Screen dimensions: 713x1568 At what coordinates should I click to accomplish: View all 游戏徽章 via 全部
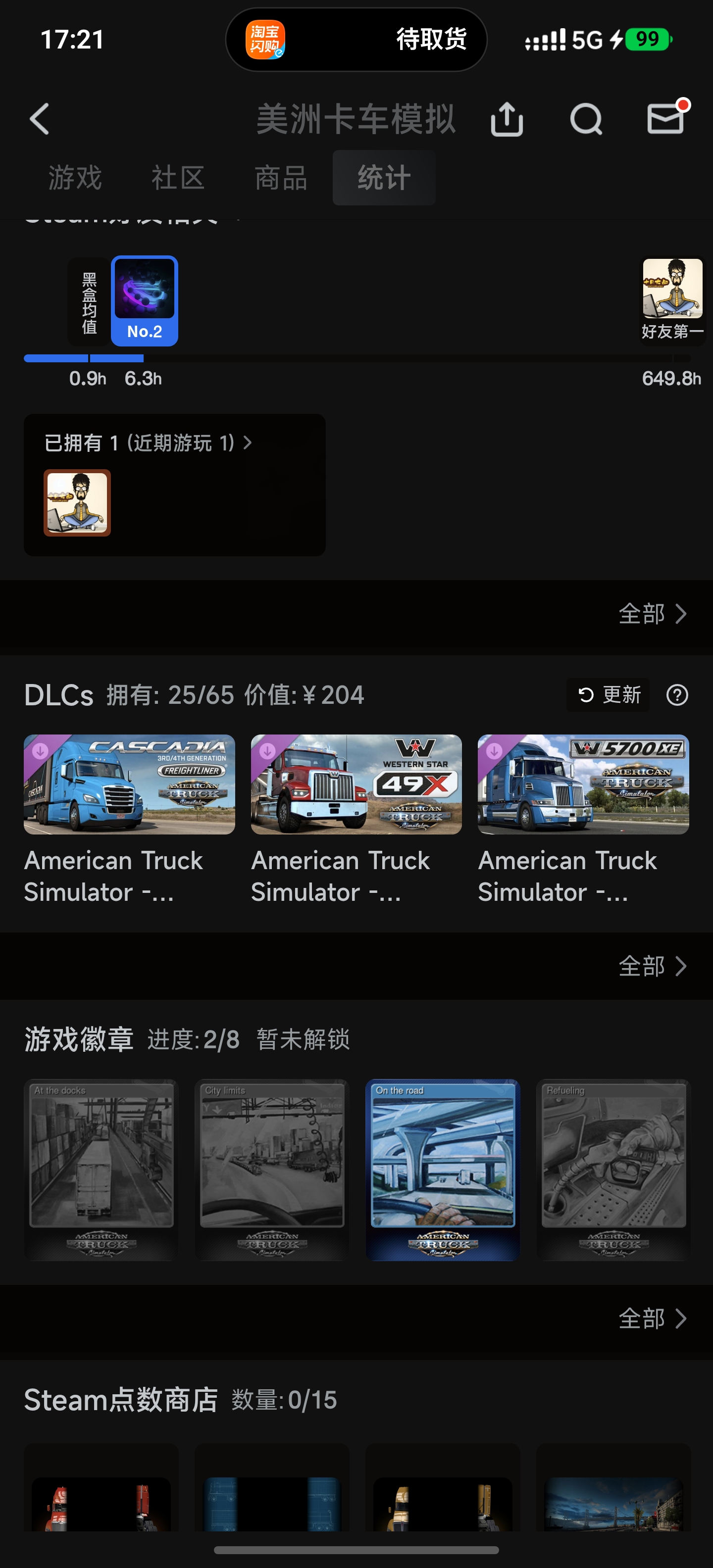click(652, 1319)
